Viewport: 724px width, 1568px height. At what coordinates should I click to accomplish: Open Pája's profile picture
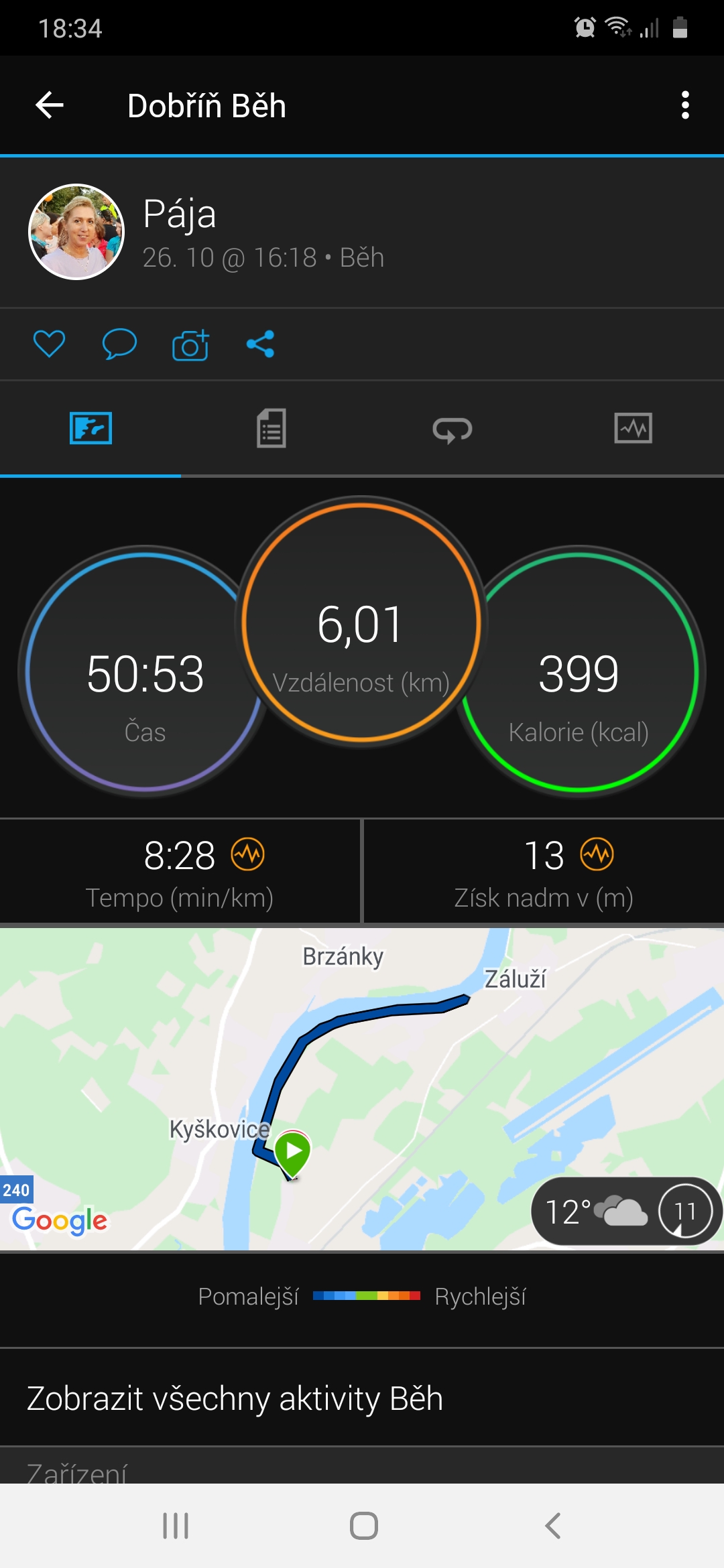76,232
